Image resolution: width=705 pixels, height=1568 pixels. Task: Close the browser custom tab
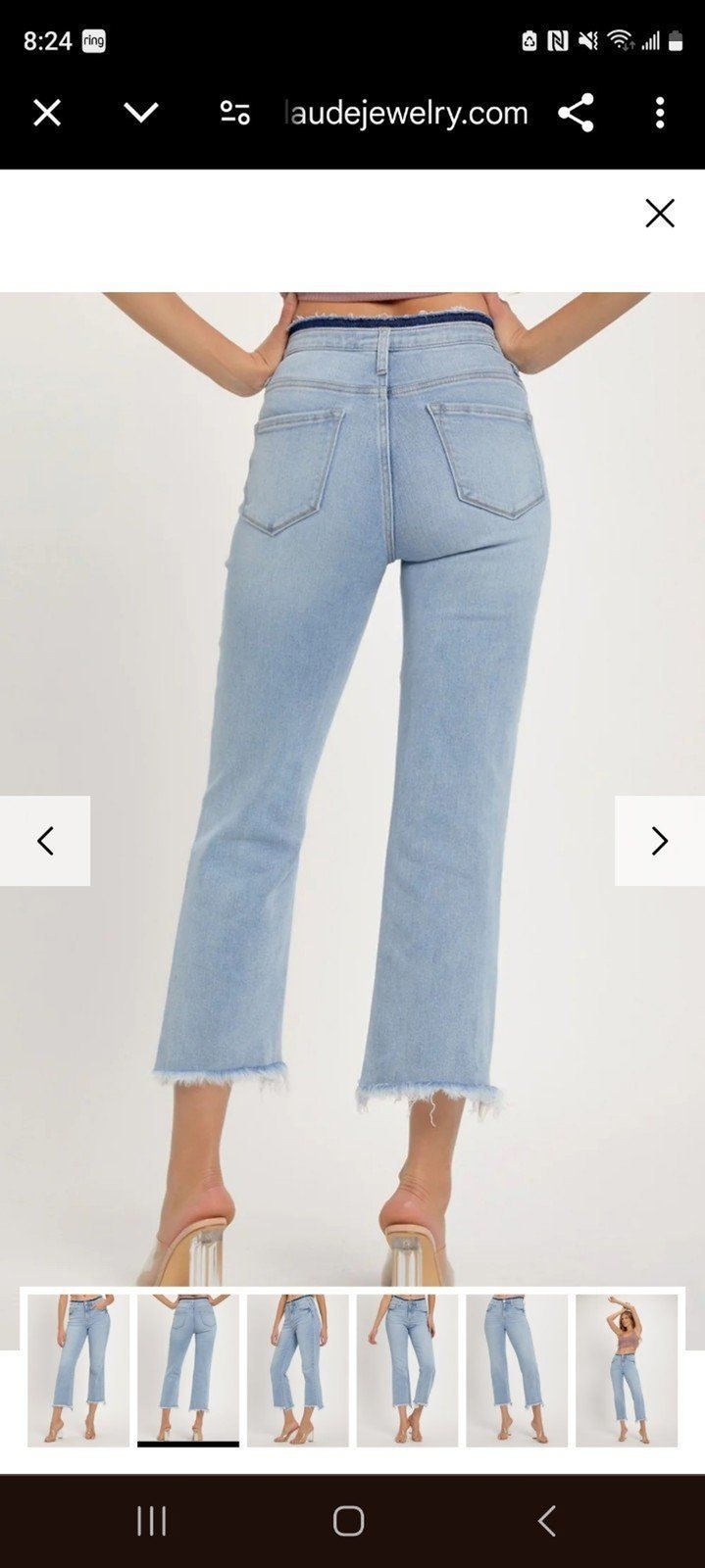click(47, 114)
